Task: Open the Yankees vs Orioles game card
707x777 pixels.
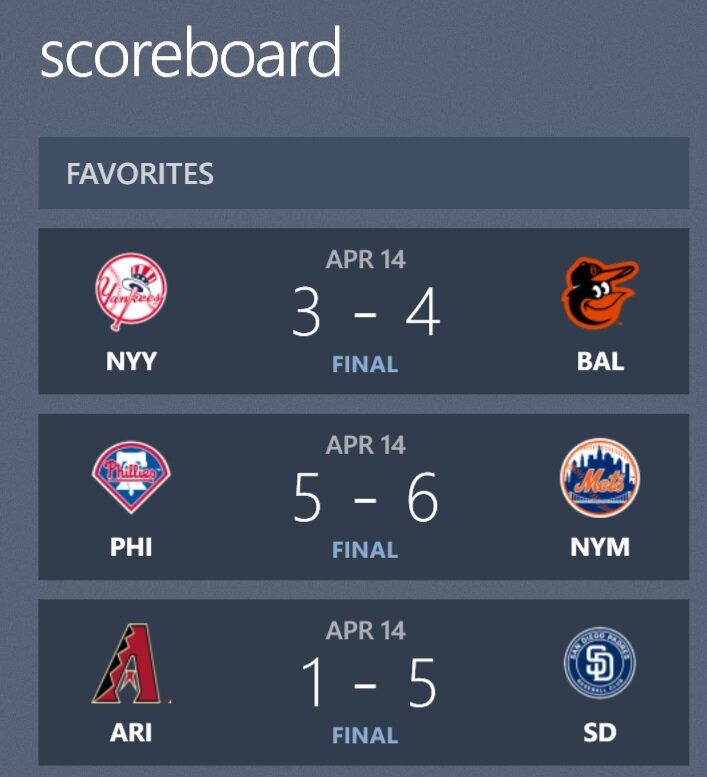Action: [364, 311]
